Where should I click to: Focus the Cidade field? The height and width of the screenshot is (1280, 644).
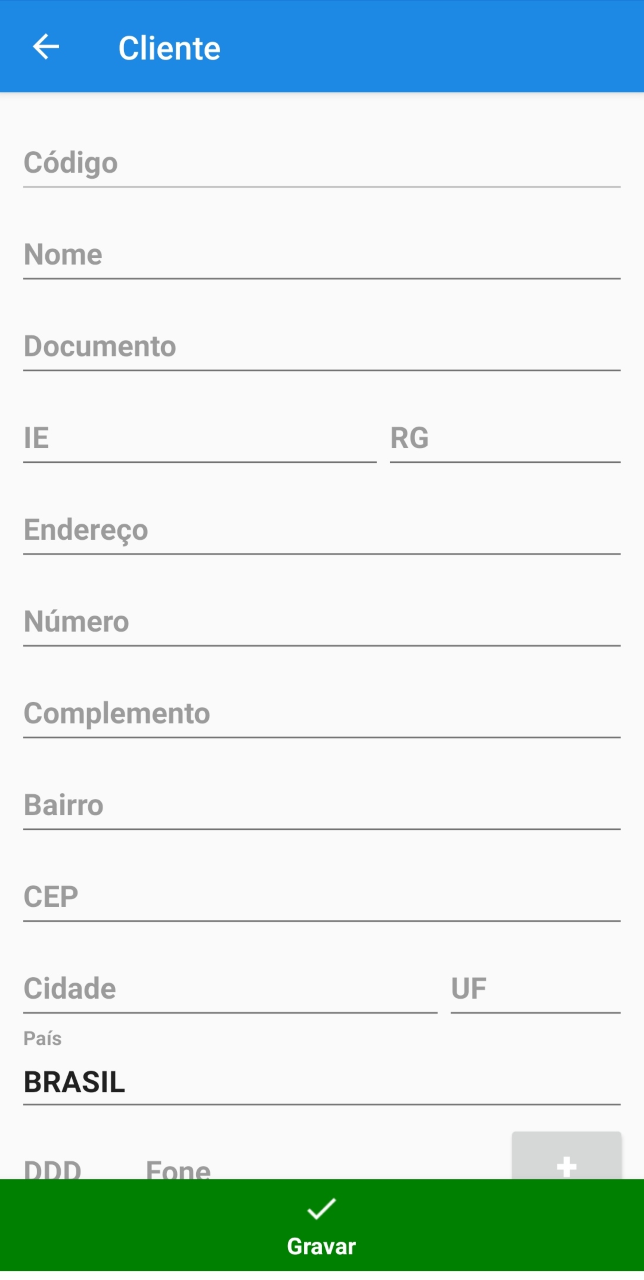230,990
